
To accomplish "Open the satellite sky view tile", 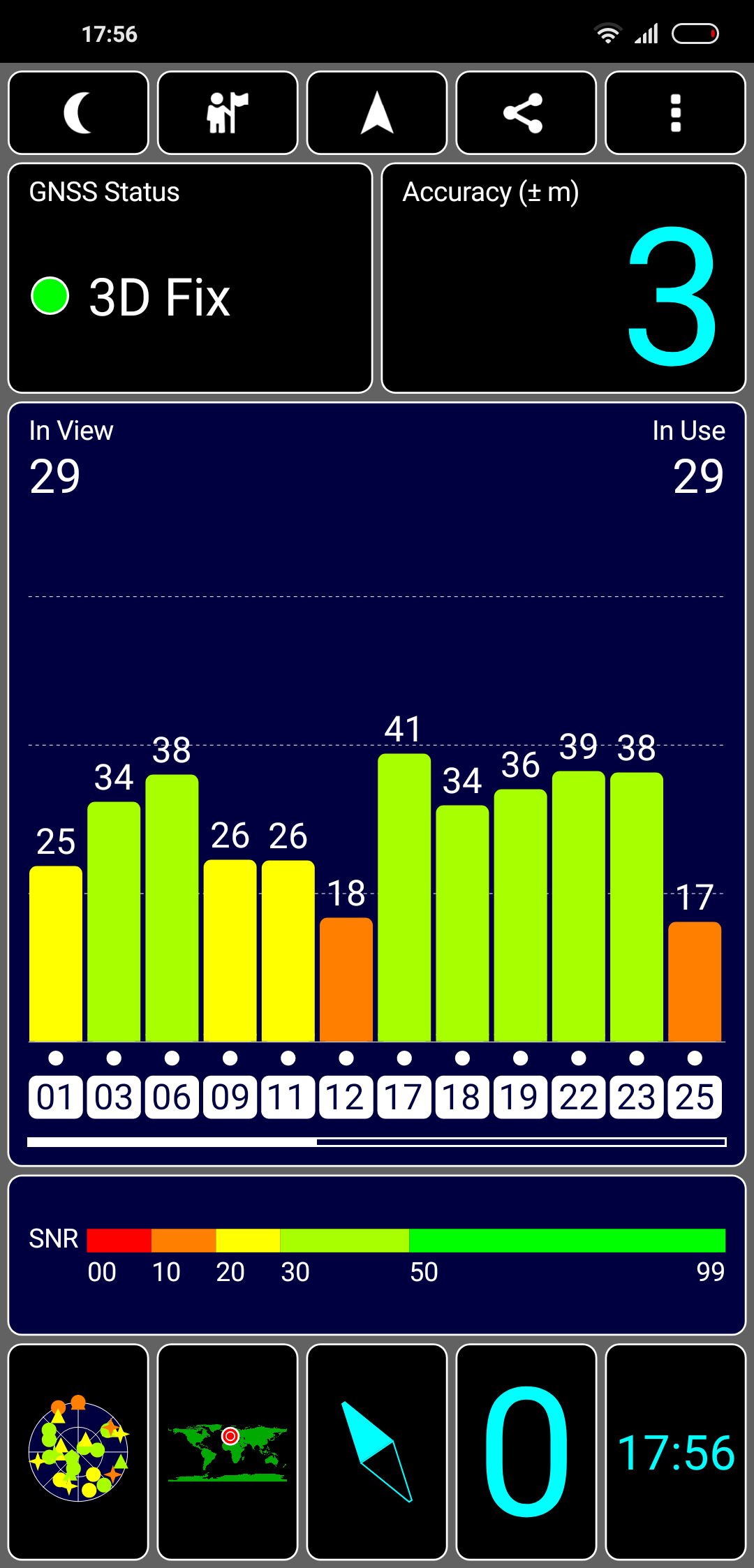I will click(x=78, y=1451).
